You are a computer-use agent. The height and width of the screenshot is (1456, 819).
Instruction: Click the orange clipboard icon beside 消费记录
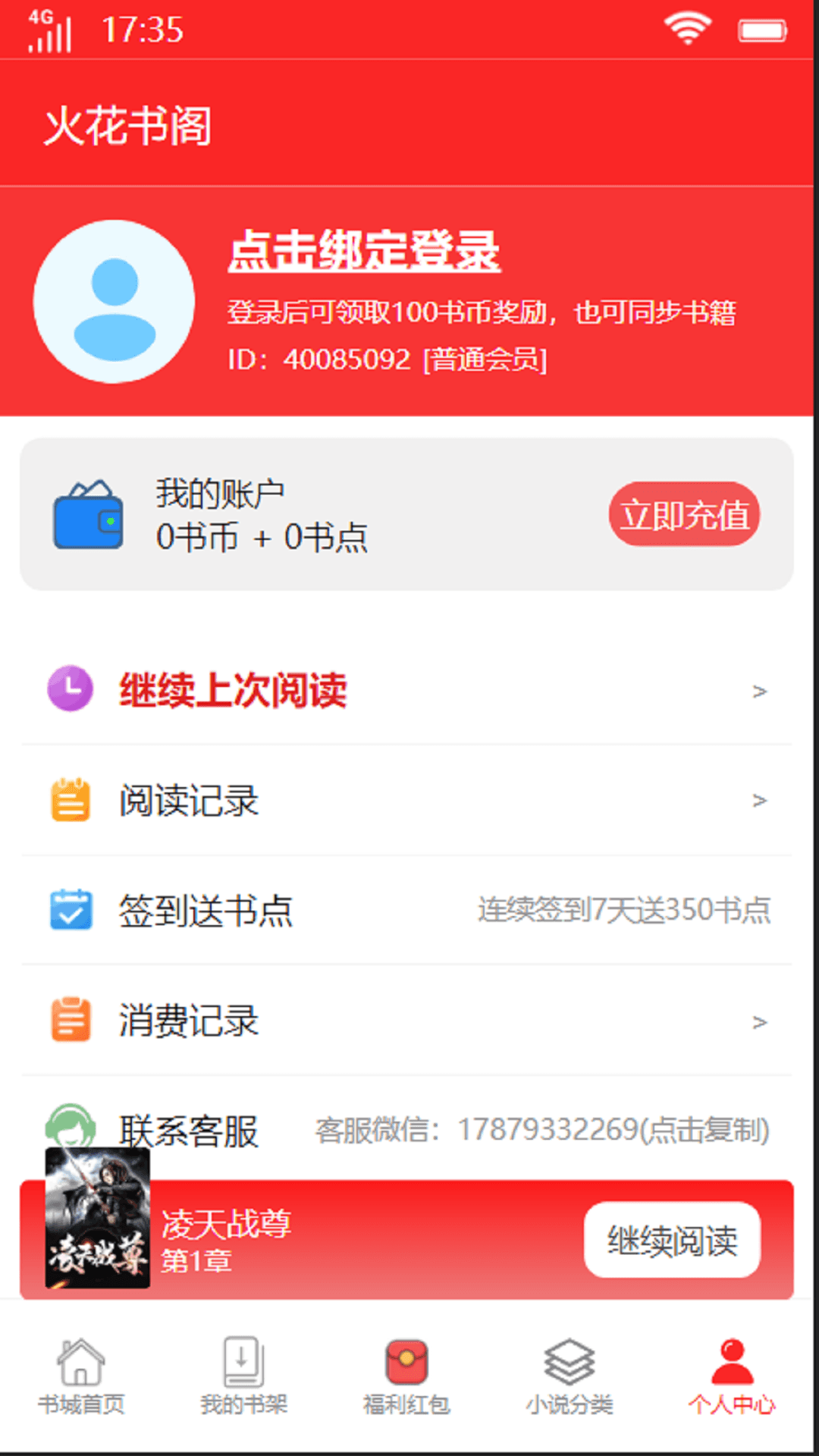[x=70, y=1021]
